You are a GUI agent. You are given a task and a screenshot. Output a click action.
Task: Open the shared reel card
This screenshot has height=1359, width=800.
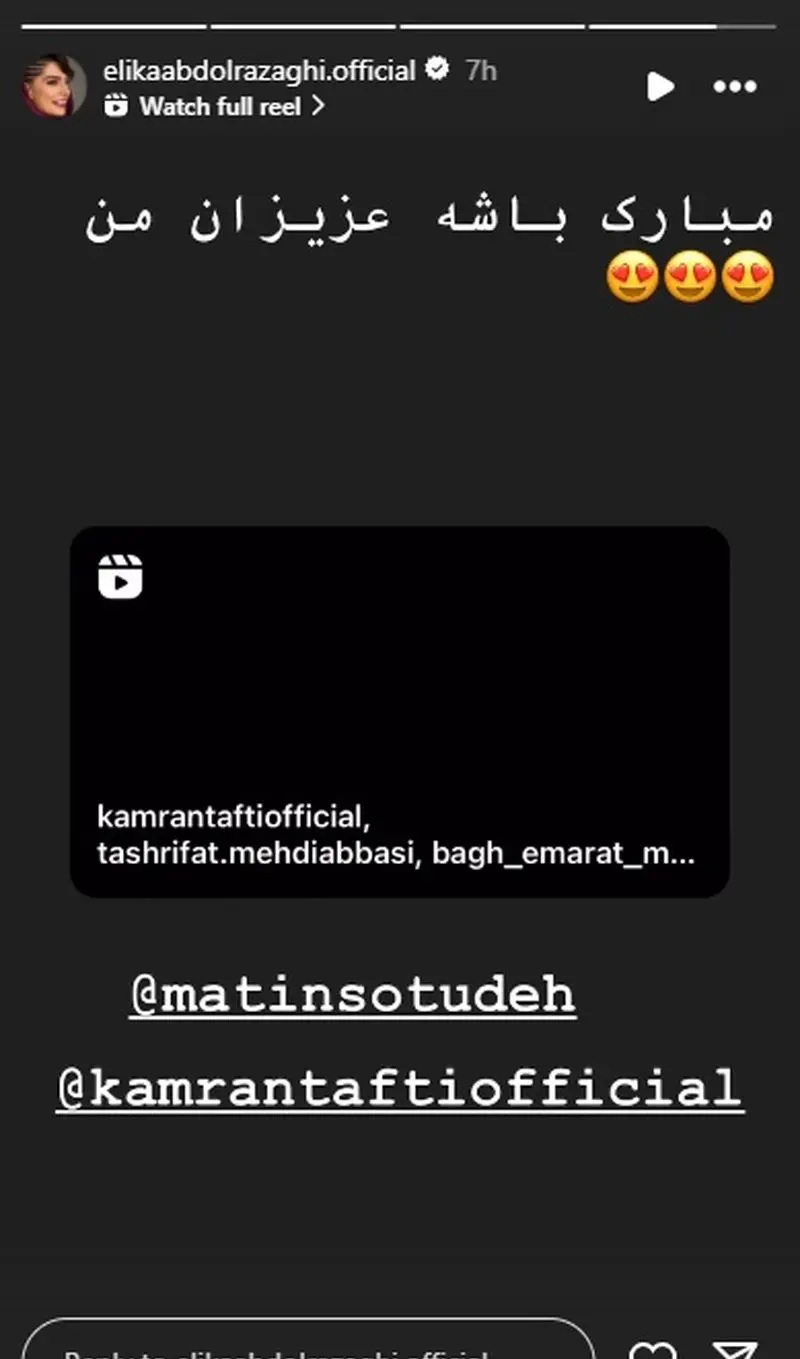coord(399,710)
